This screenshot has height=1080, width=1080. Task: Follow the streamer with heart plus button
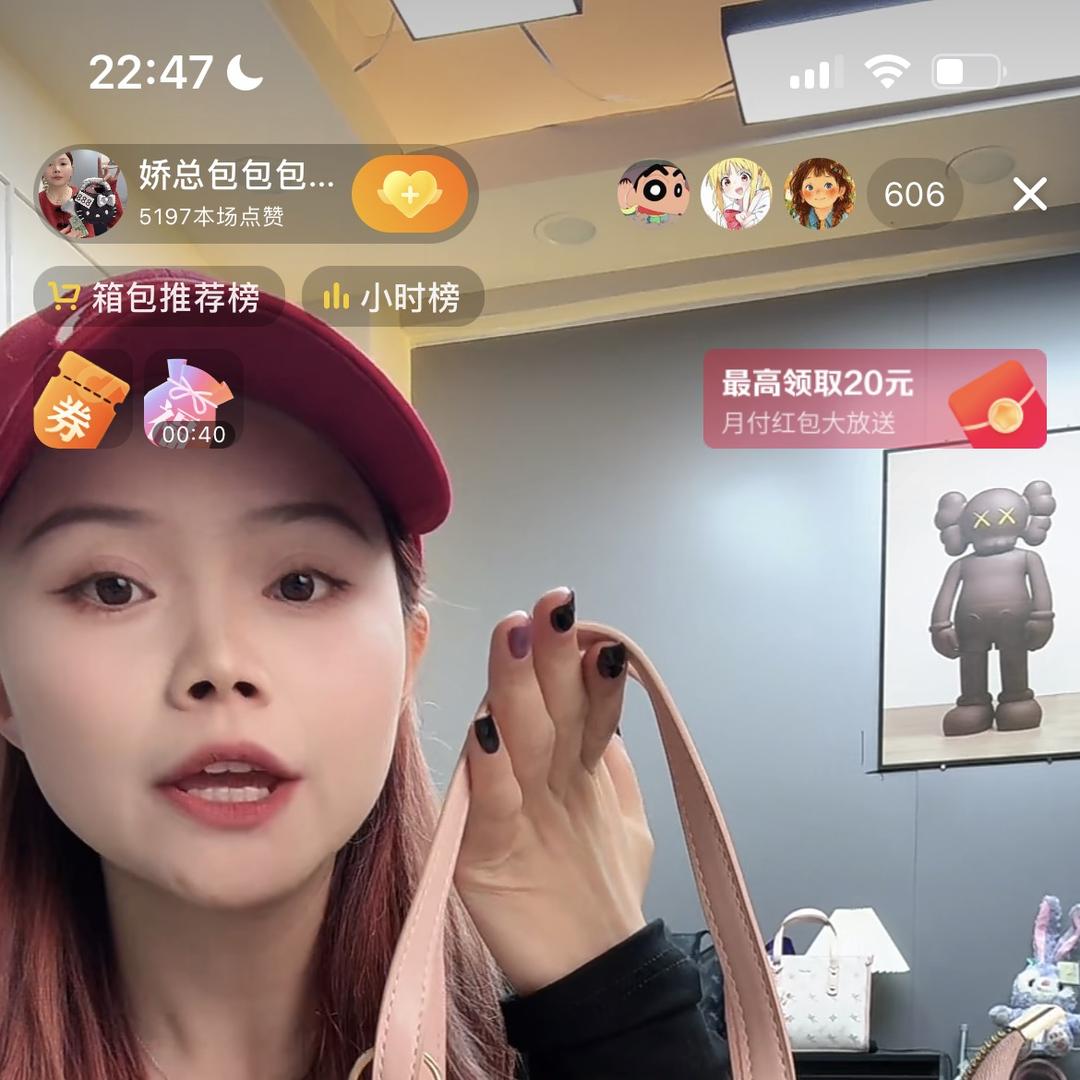[x=409, y=194]
